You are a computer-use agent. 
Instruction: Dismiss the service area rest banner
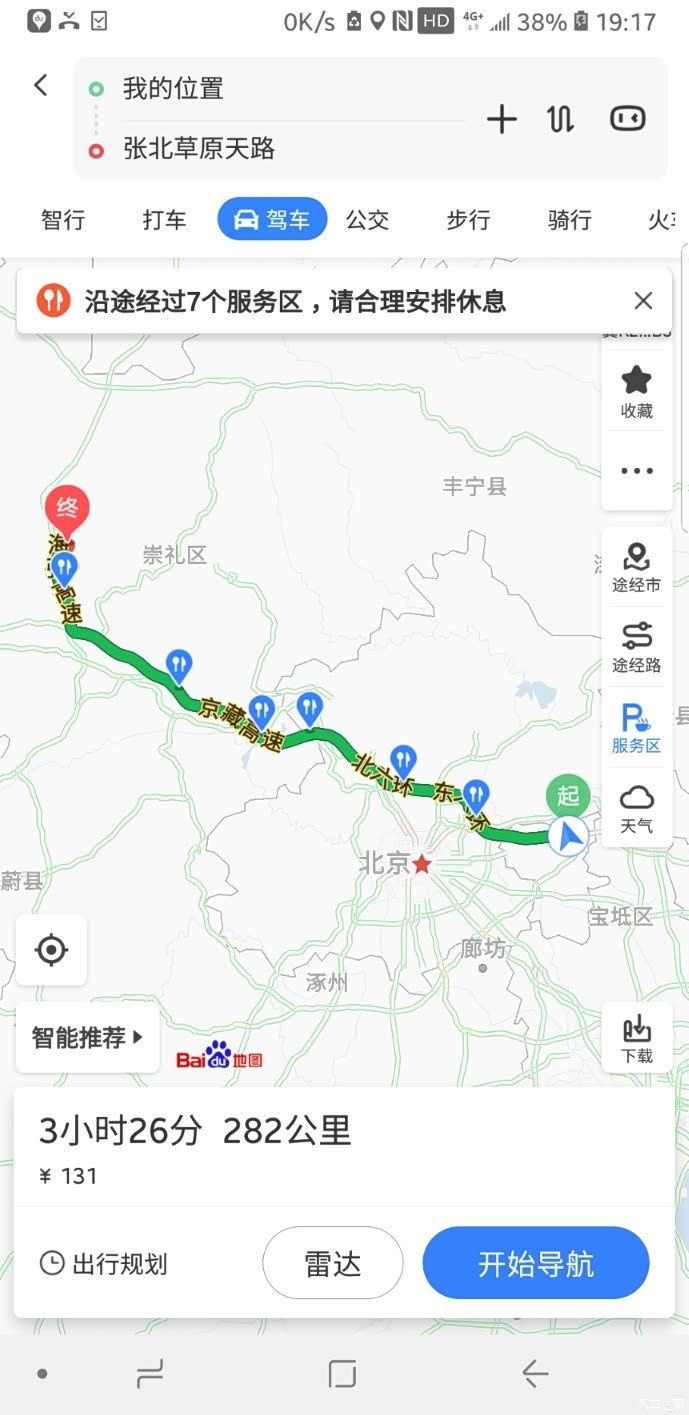[x=643, y=301]
